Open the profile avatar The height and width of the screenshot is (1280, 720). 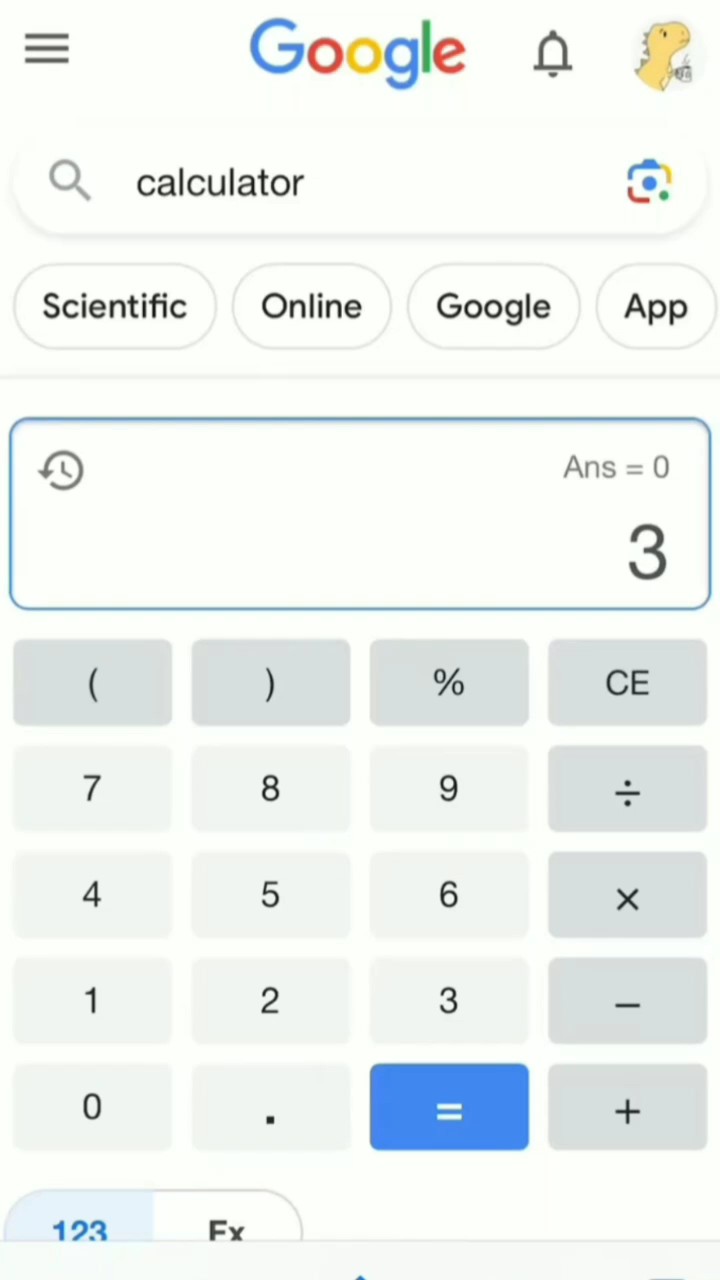pyautogui.click(x=663, y=53)
